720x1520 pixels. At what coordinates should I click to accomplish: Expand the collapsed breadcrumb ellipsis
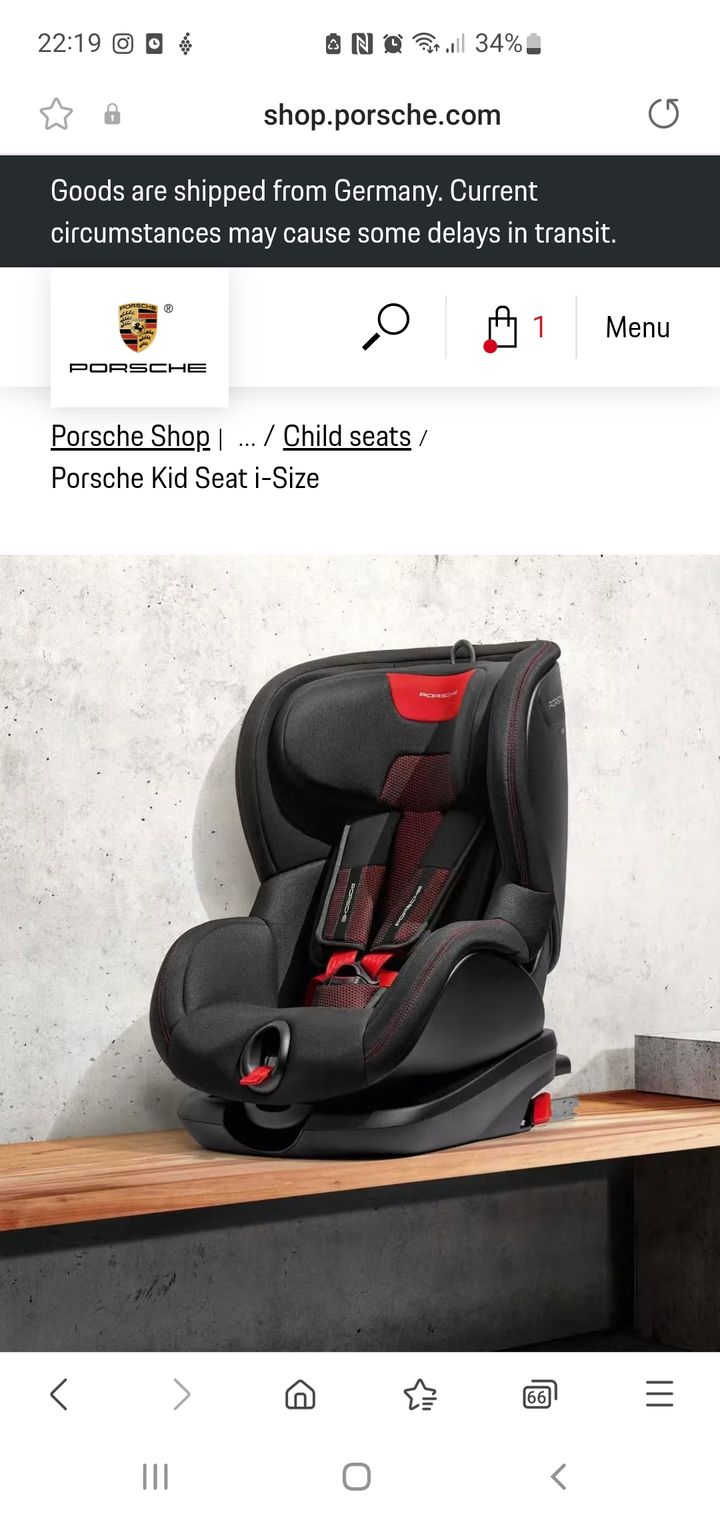pyautogui.click(x=247, y=438)
